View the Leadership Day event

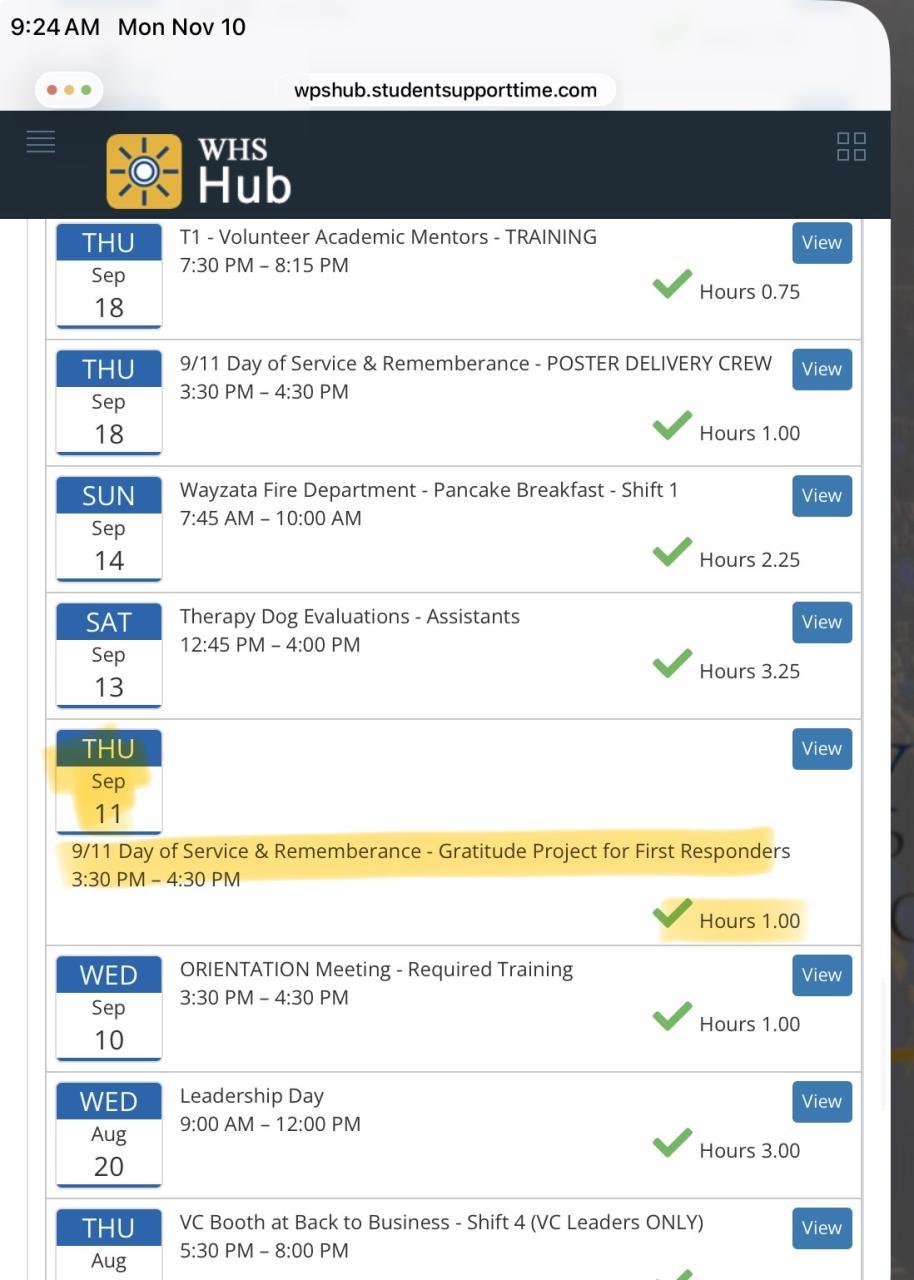pos(821,1102)
